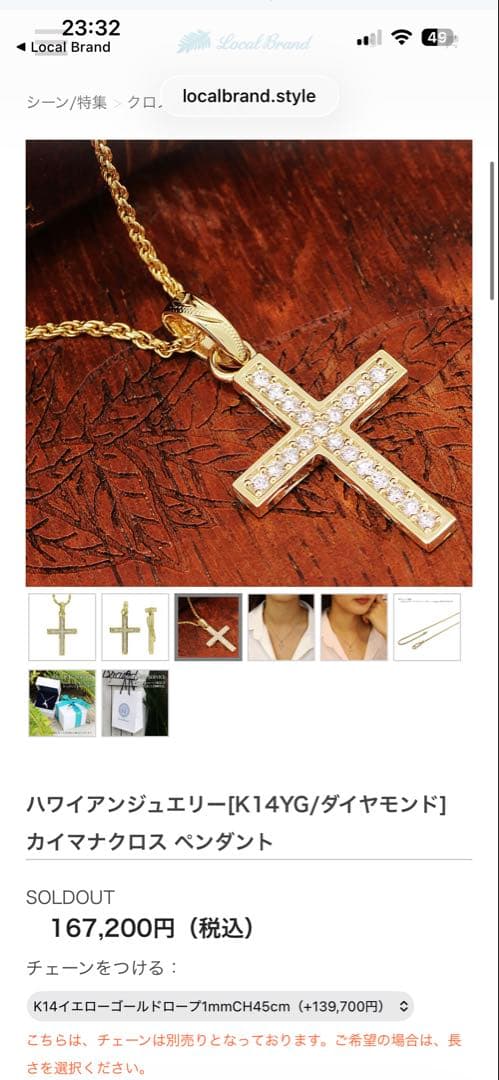This screenshot has width=499, height=1080.
Task: Select the wooden background cross thumbnail
Action: coord(208,627)
